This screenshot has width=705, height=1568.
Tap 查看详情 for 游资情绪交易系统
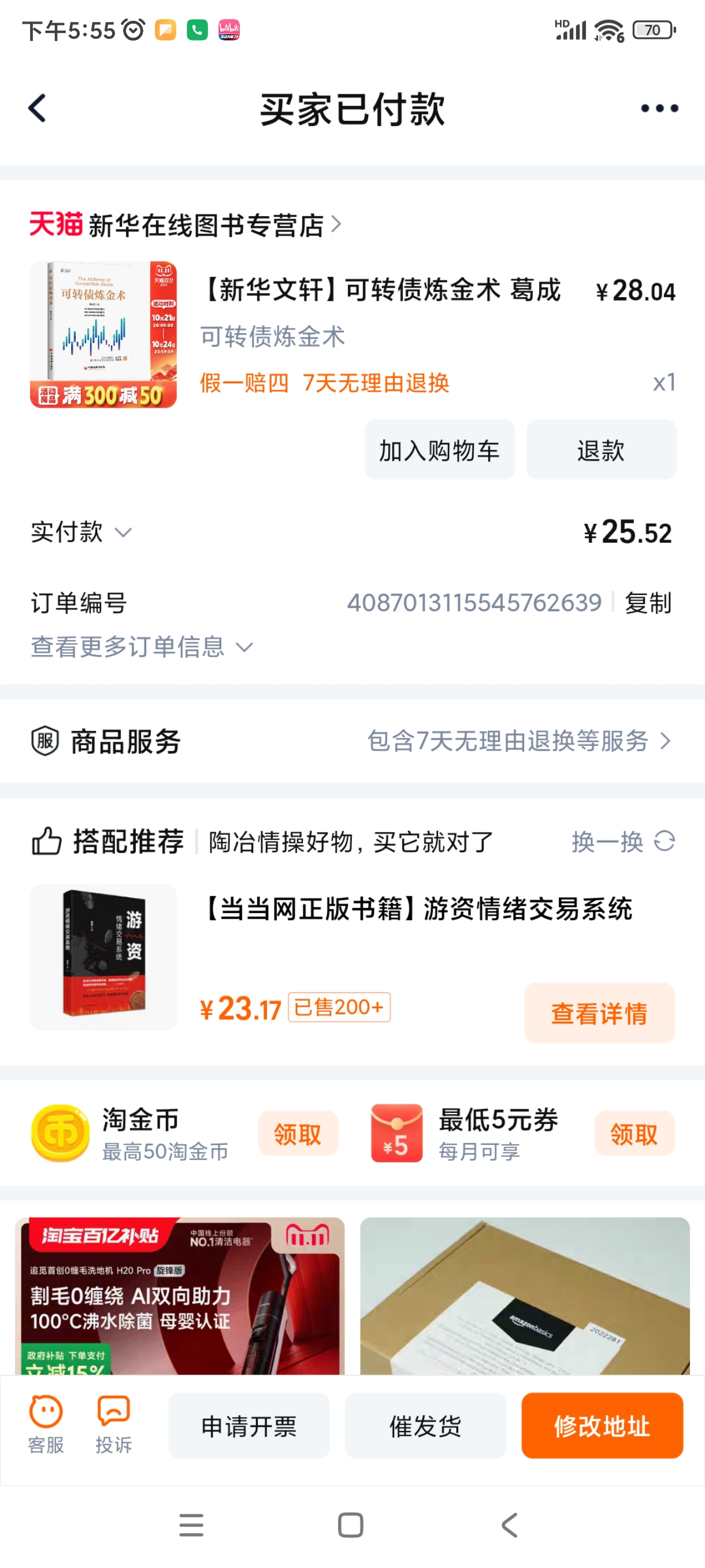(599, 1014)
